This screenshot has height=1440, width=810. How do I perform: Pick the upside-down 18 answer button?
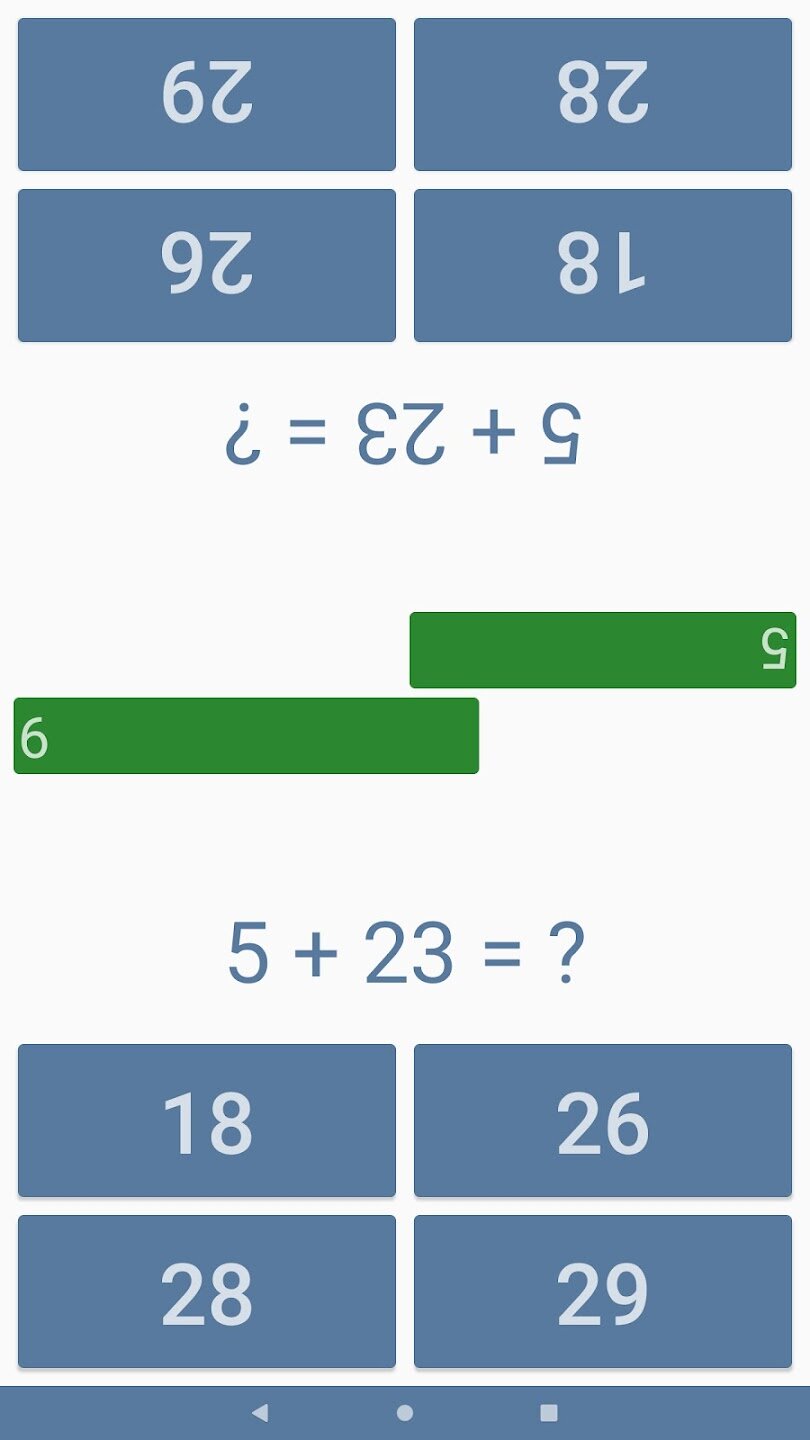click(603, 265)
